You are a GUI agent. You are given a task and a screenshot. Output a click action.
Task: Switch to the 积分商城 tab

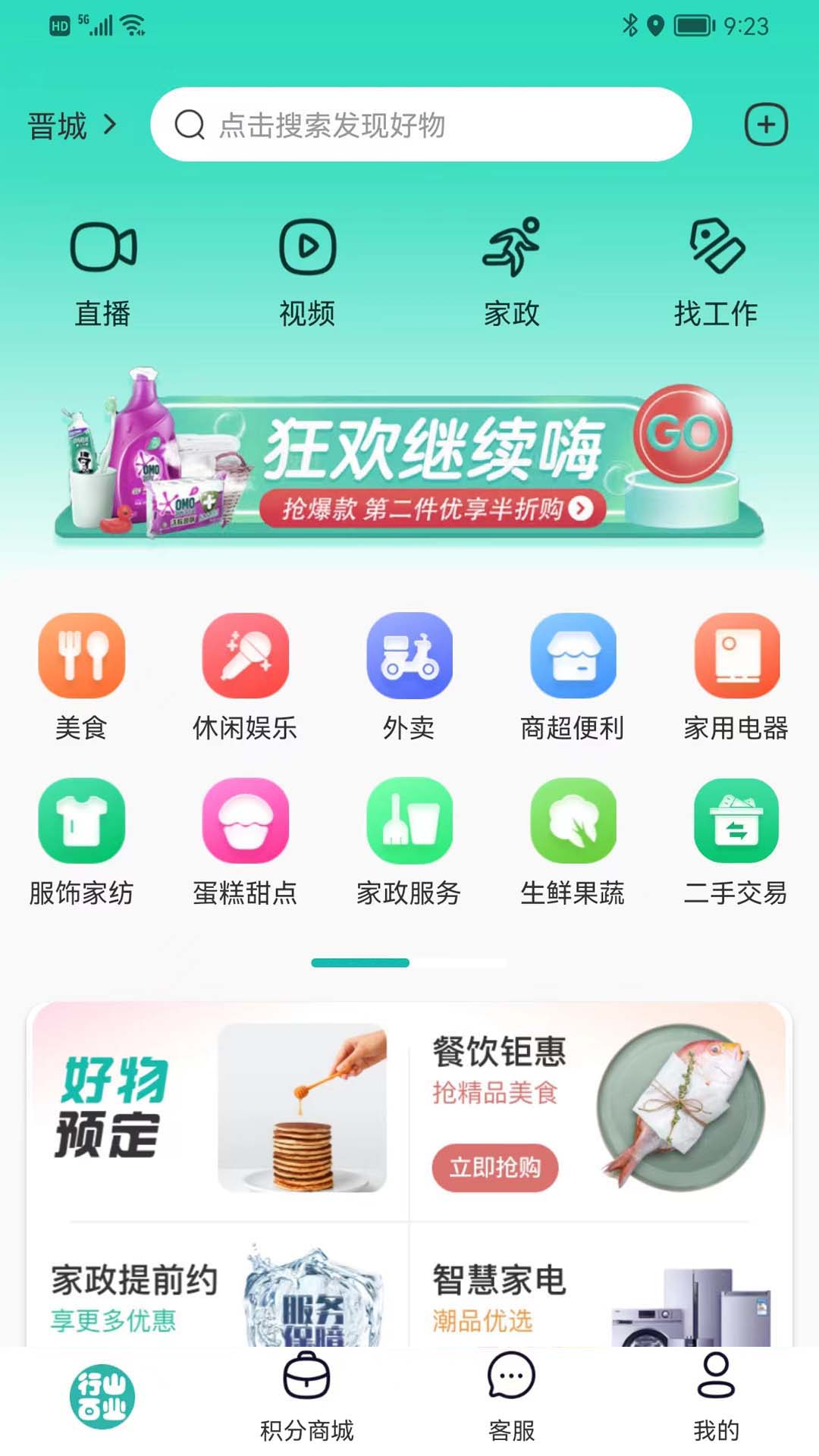tap(307, 1397)
